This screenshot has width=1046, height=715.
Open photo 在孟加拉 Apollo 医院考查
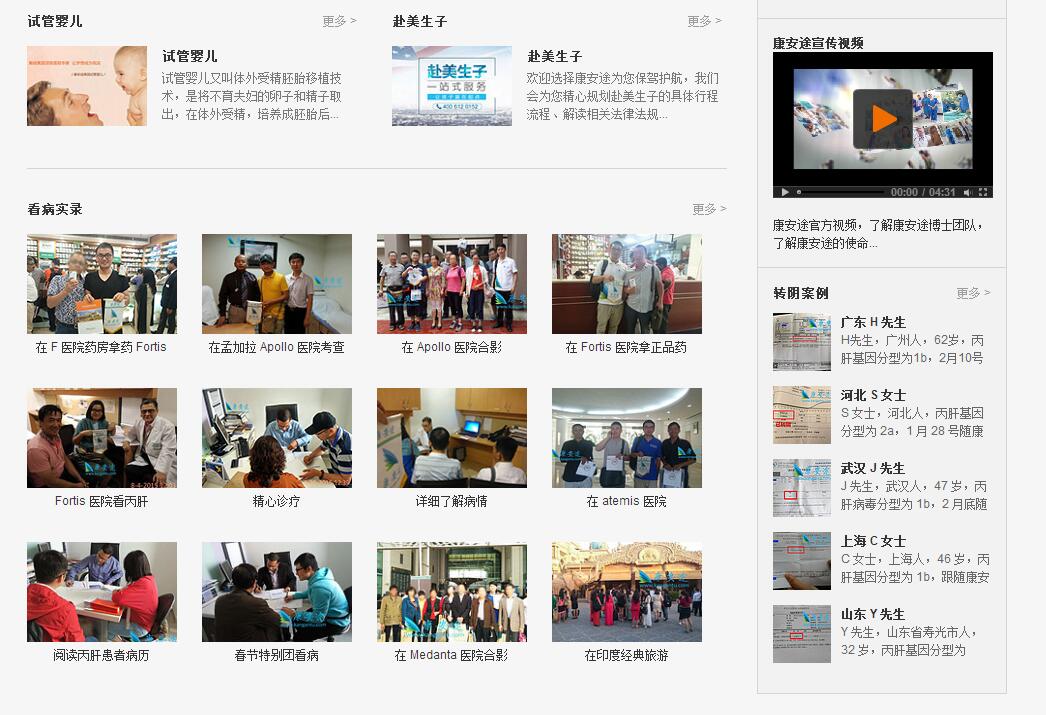point(277,284)
